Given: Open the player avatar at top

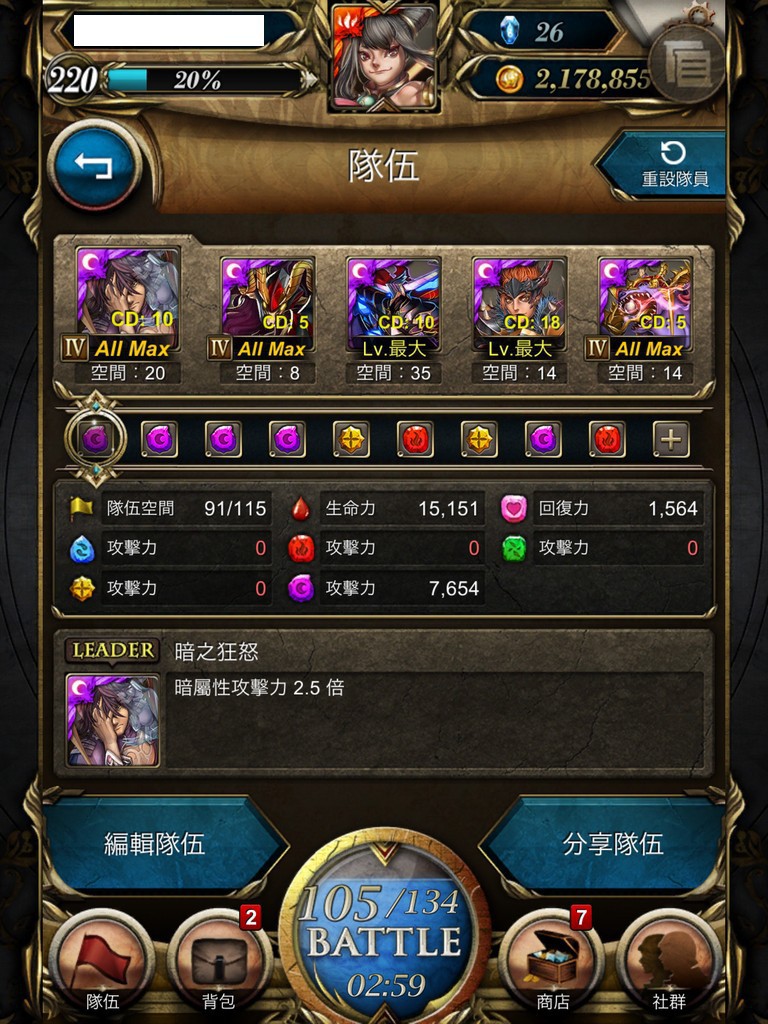Looking at the screenshot, I should tap(384, 55).
